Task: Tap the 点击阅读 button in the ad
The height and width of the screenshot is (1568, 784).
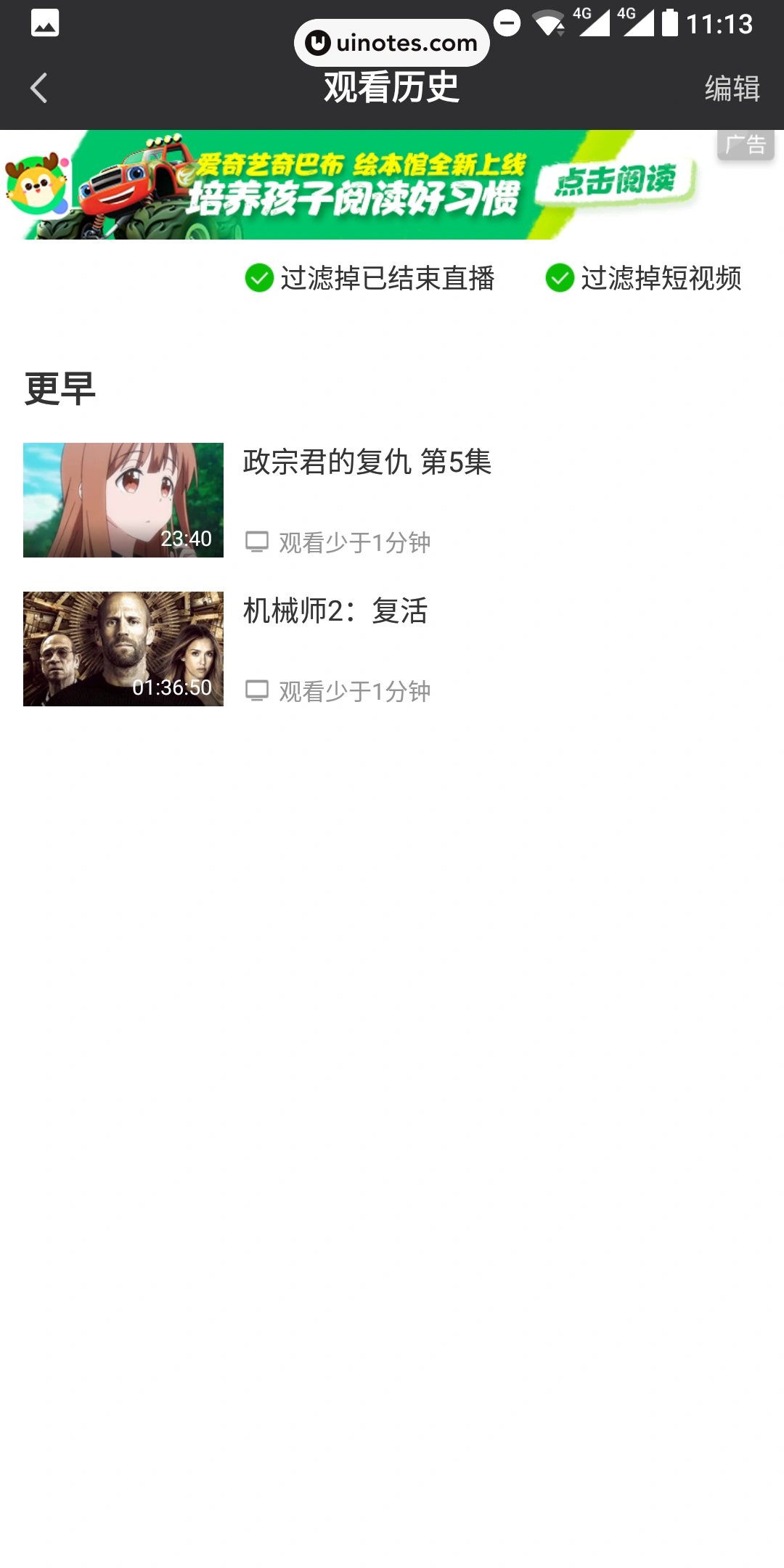Action: tap(616, 183)
